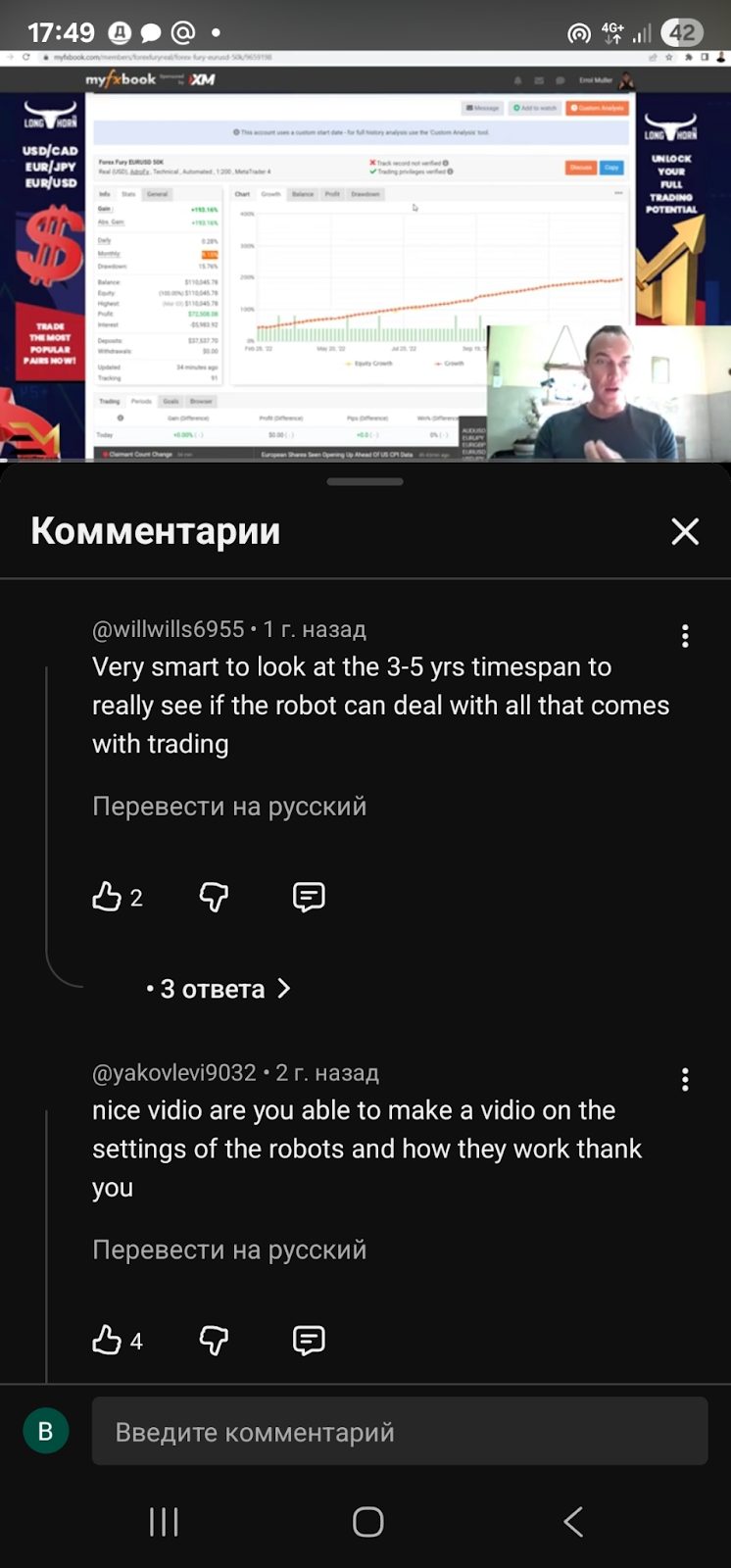Dislike yakovlevi9032's comment

coord(214,1340)
